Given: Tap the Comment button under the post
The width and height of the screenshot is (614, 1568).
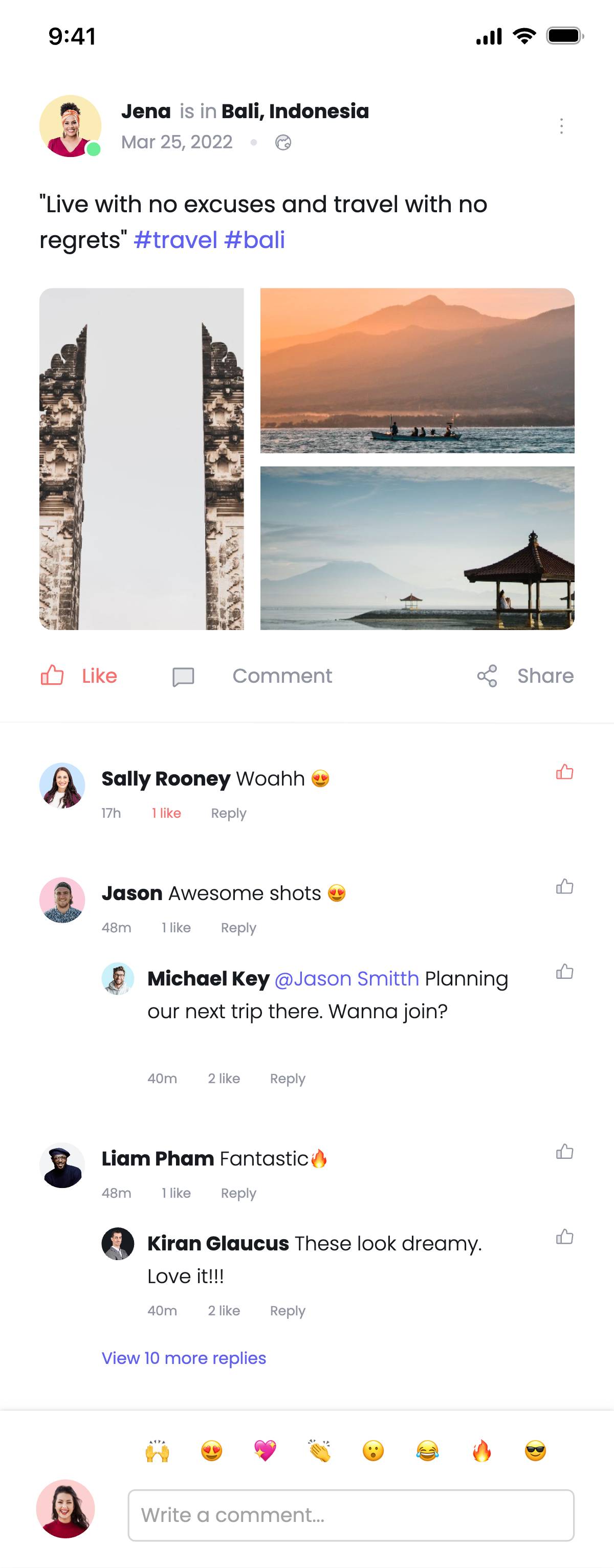Looking at the screenshot, I should pos(253,676).
